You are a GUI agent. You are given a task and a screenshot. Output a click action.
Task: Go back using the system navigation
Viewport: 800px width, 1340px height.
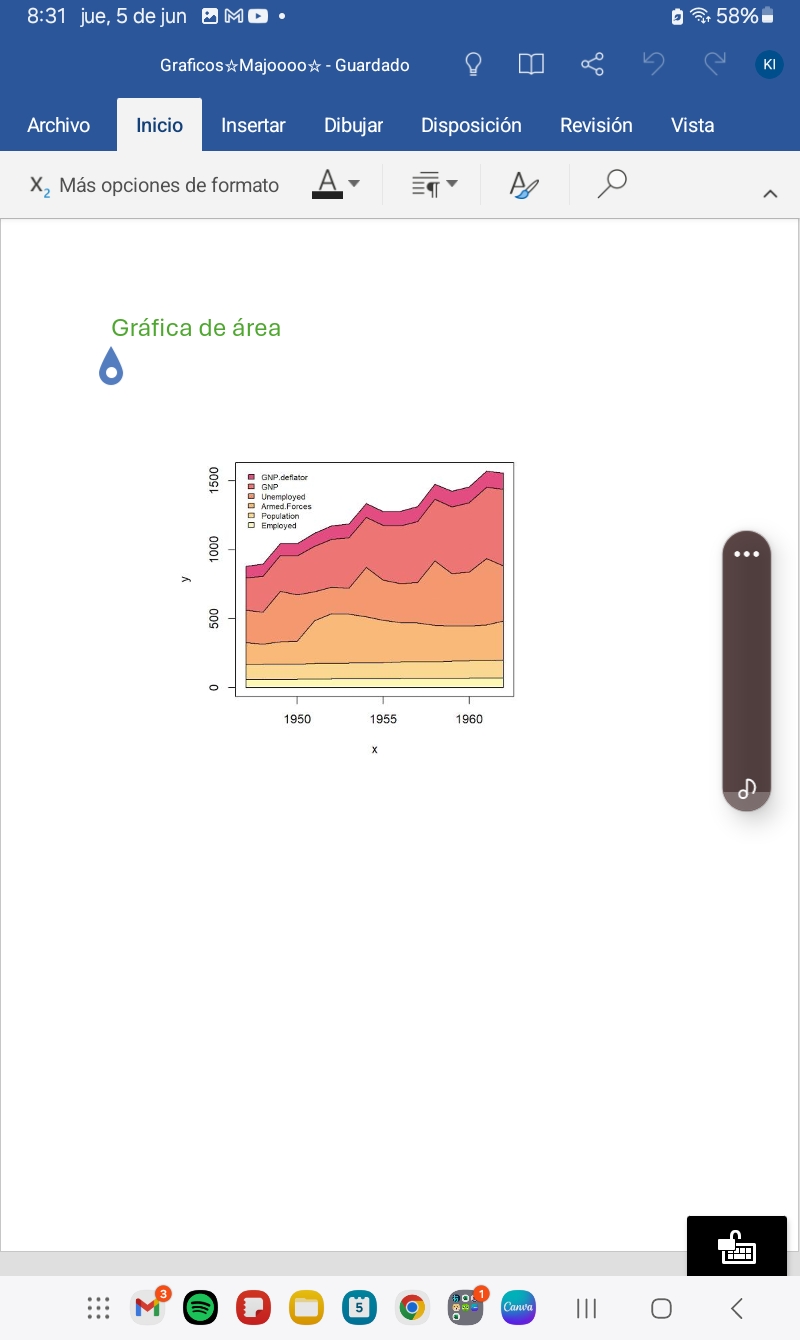pos(737,1308)
